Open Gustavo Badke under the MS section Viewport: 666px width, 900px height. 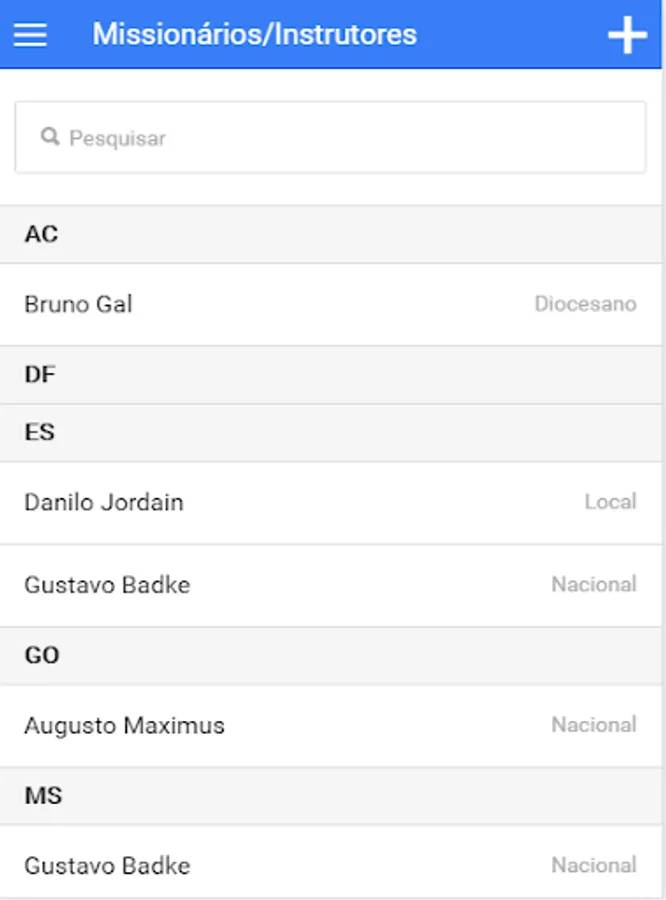click(x=330, y=866)
